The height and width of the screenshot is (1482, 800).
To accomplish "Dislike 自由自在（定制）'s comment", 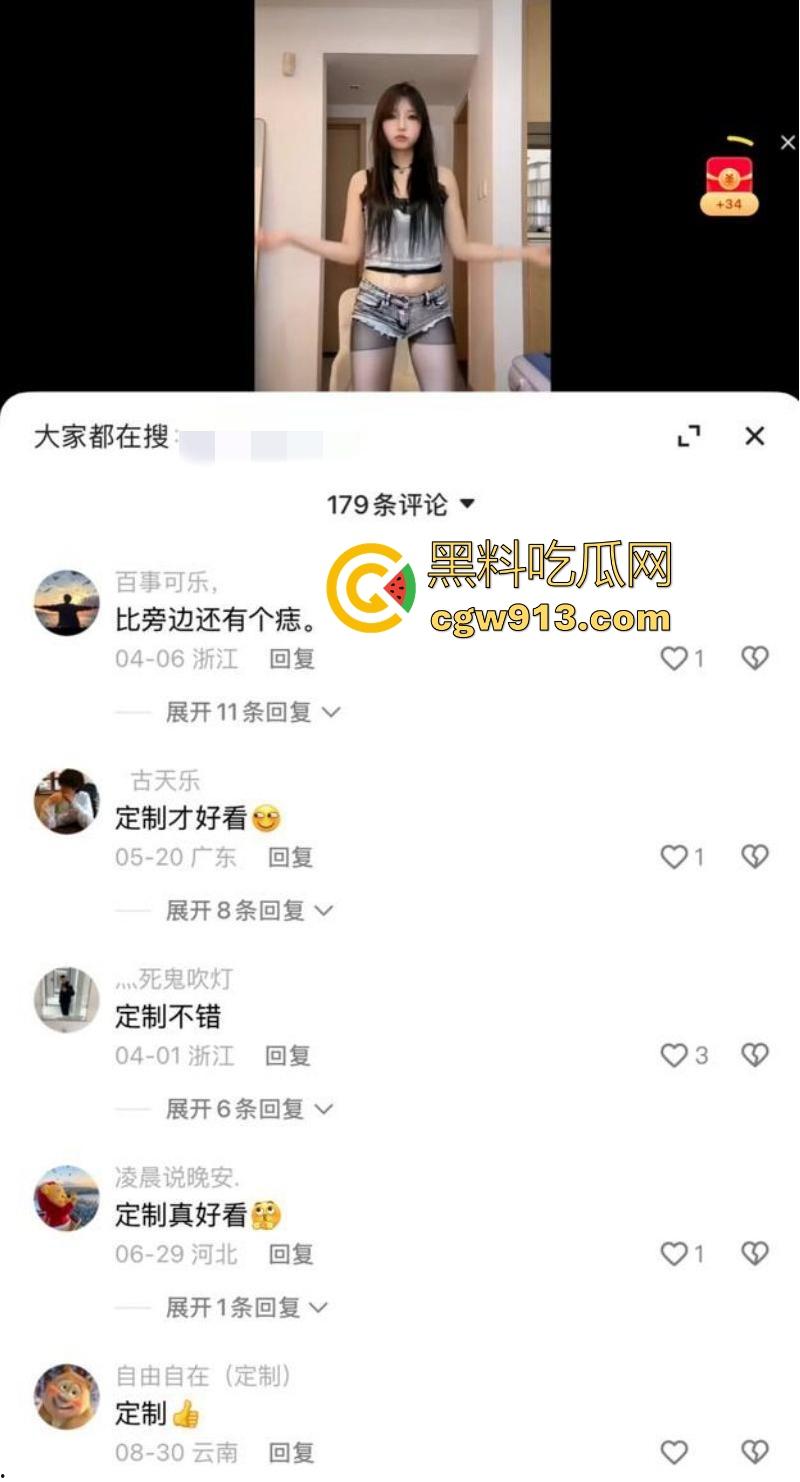I will (x=751, y=1452).
